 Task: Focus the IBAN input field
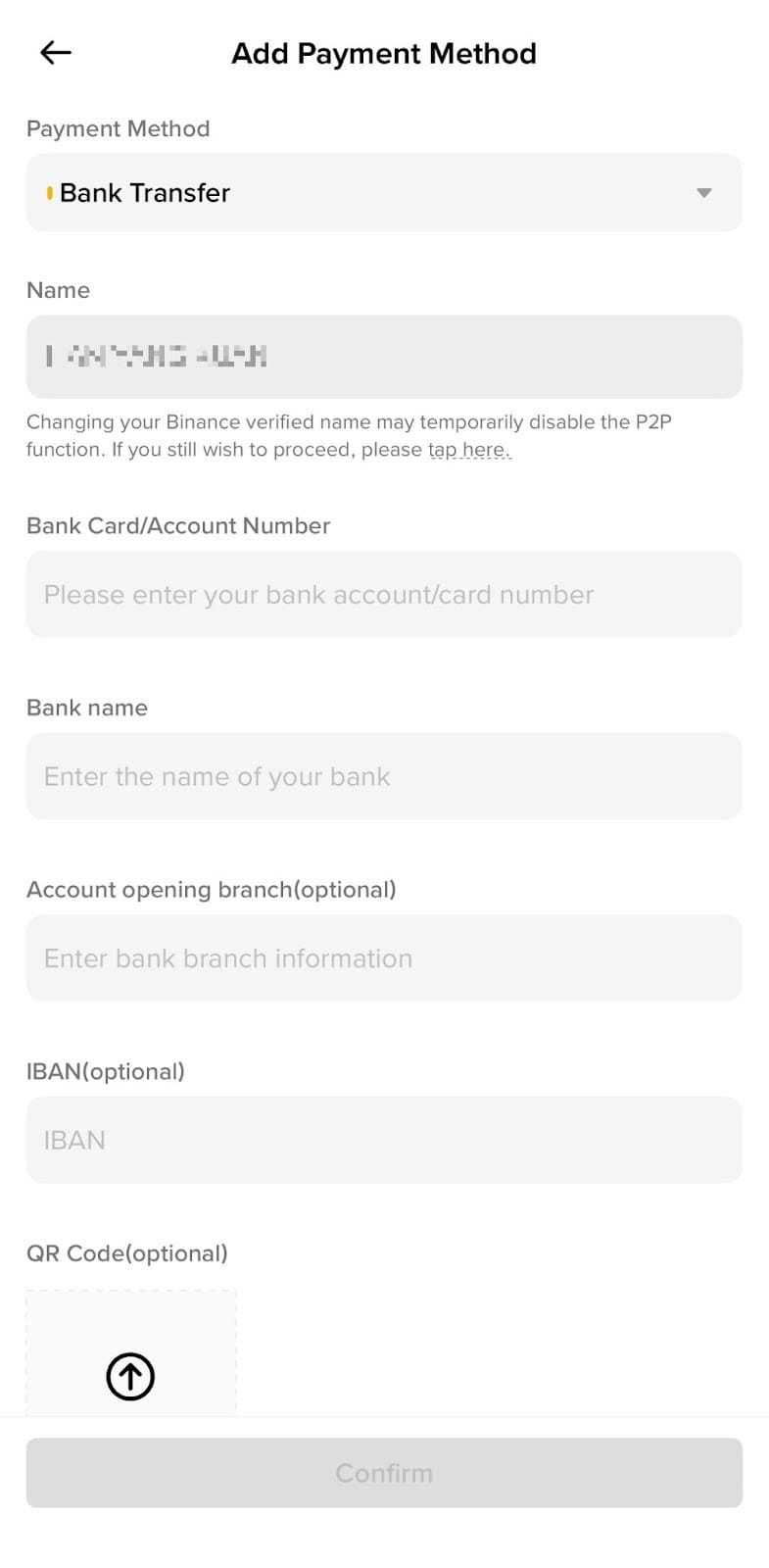(x=384, y=1140)
